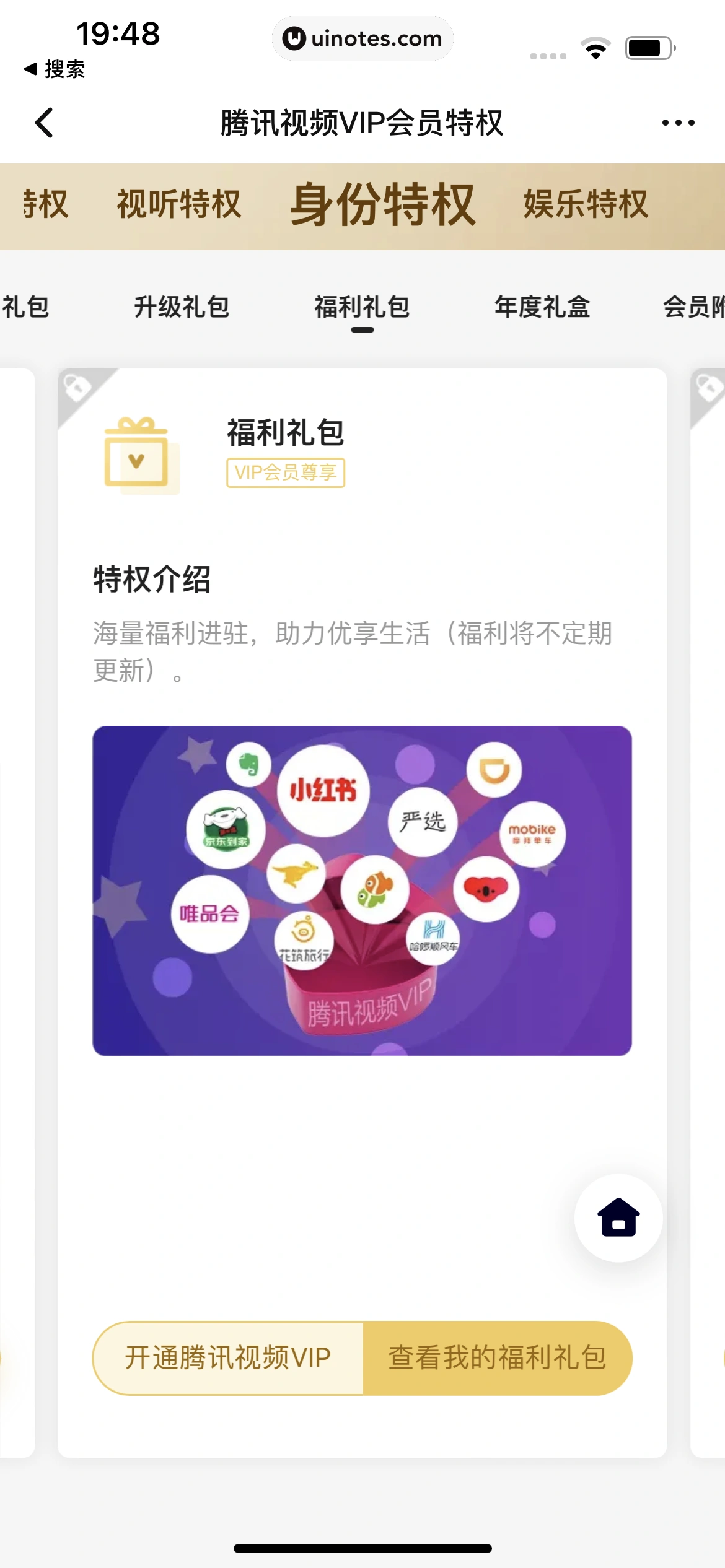Switch to the 娱乐特权 tab
Screen dimensions: 725x1568
586,205
